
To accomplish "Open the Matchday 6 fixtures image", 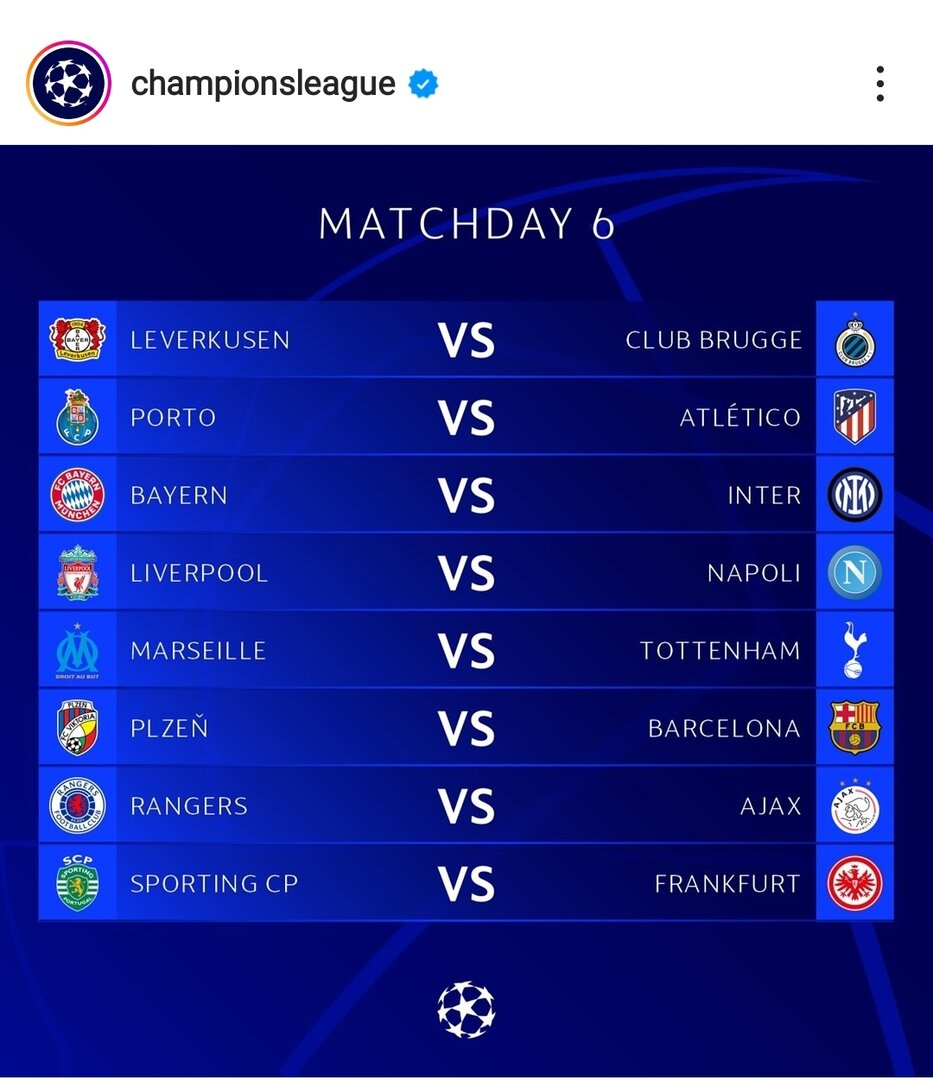I will pos(466,610).
